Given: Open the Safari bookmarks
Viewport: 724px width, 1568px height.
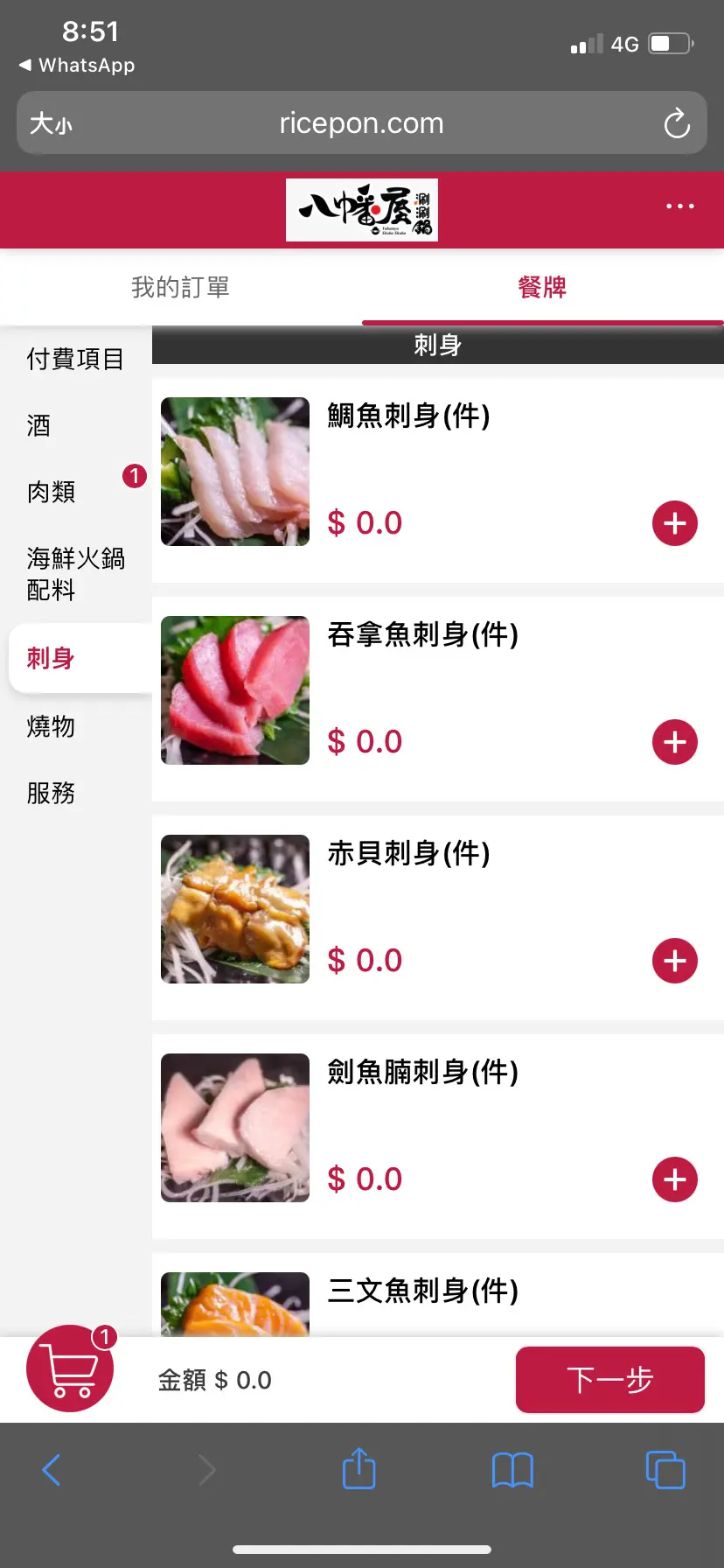Looking at the screenshot, I should [512, 1469].
